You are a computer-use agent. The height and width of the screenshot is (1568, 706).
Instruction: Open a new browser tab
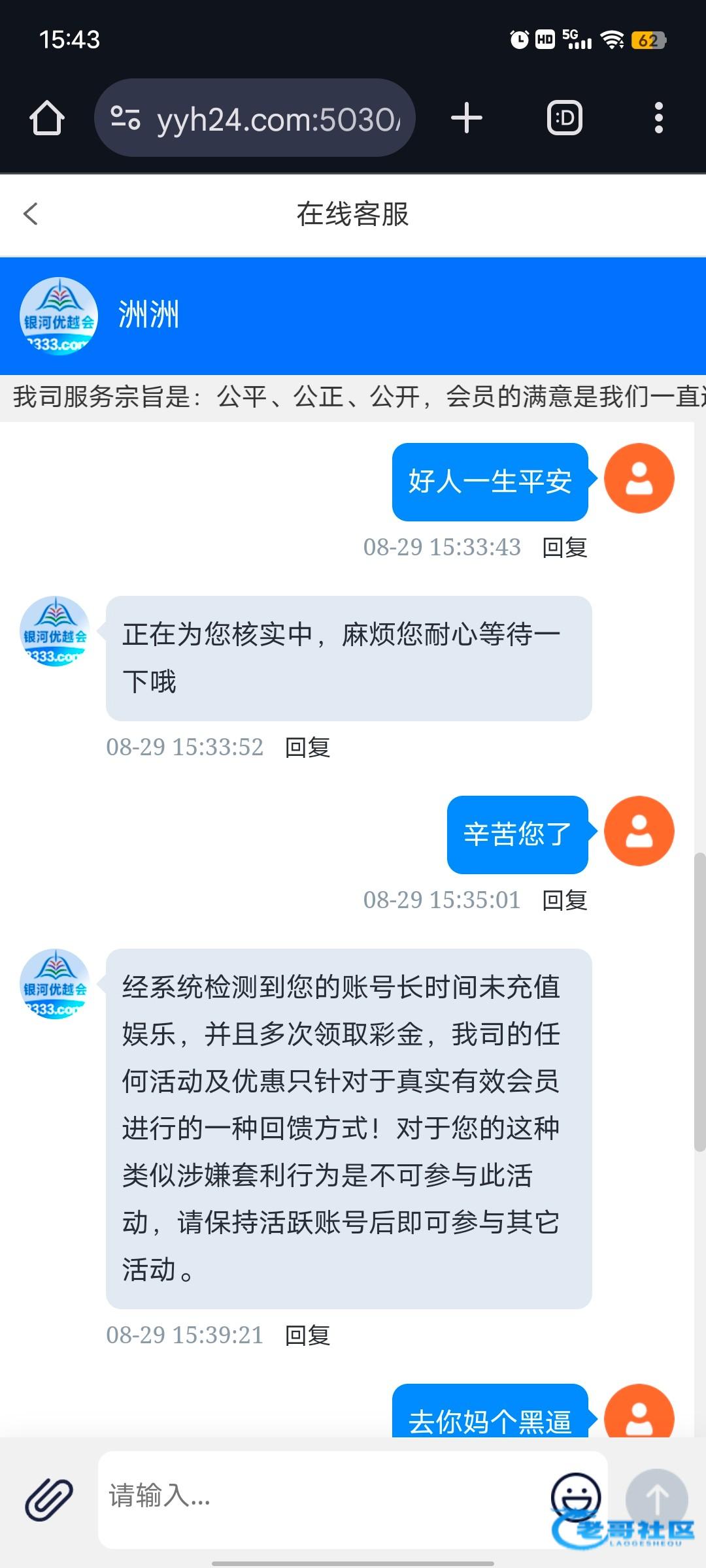coord(467,118)
